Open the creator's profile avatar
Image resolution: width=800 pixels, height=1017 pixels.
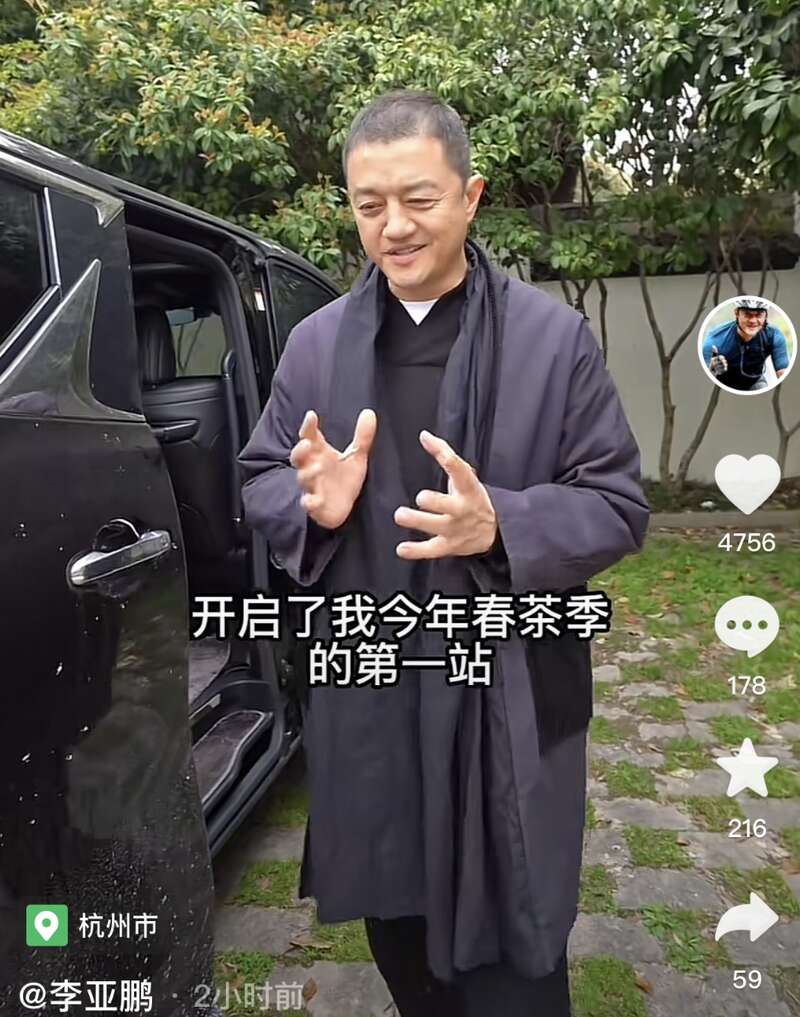747,345
